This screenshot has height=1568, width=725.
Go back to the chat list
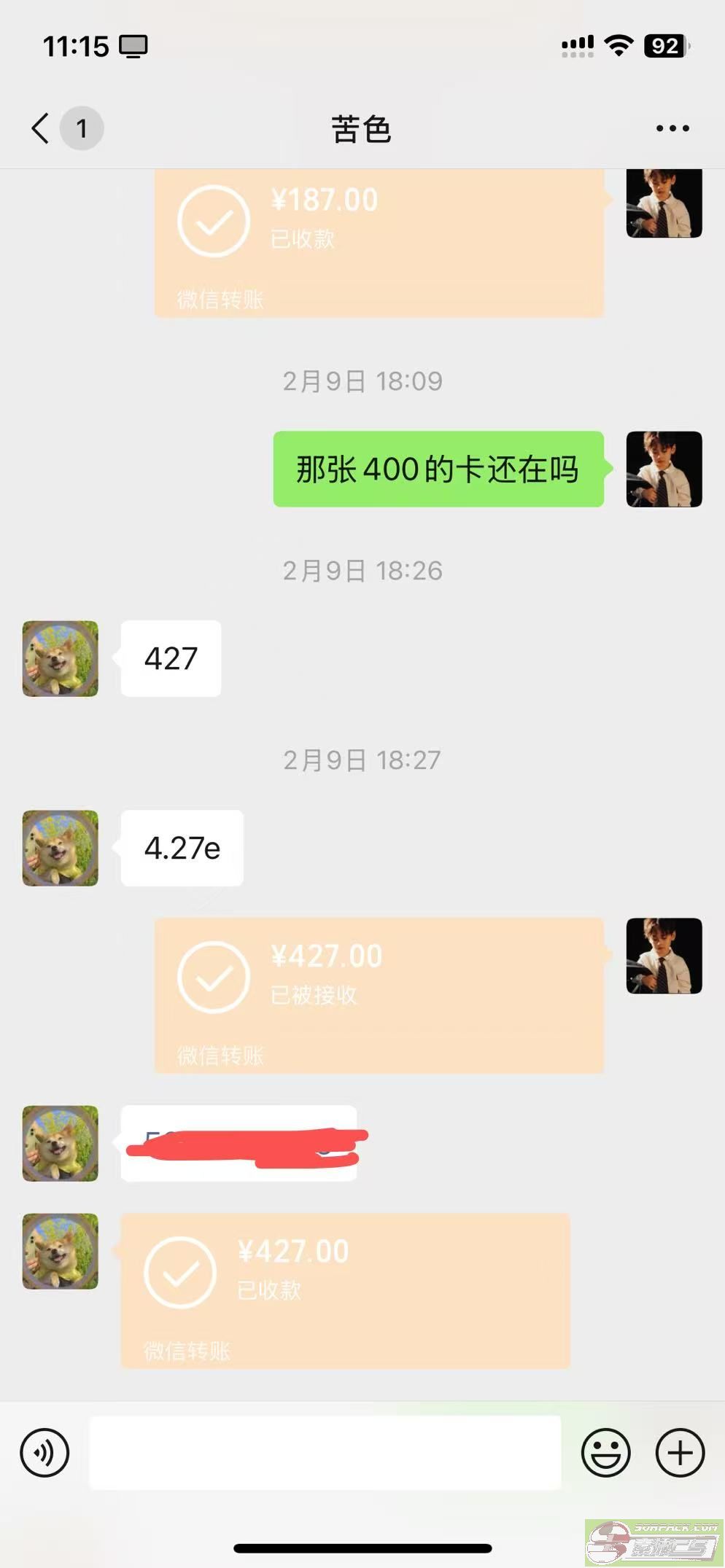pyautogui.click(x=41, y=128)
